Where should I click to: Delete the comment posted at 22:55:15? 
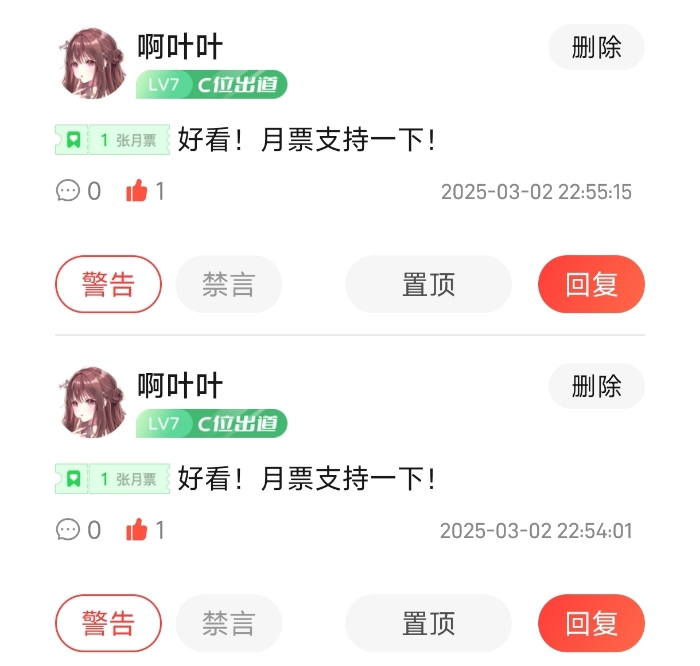click(596, 47)
